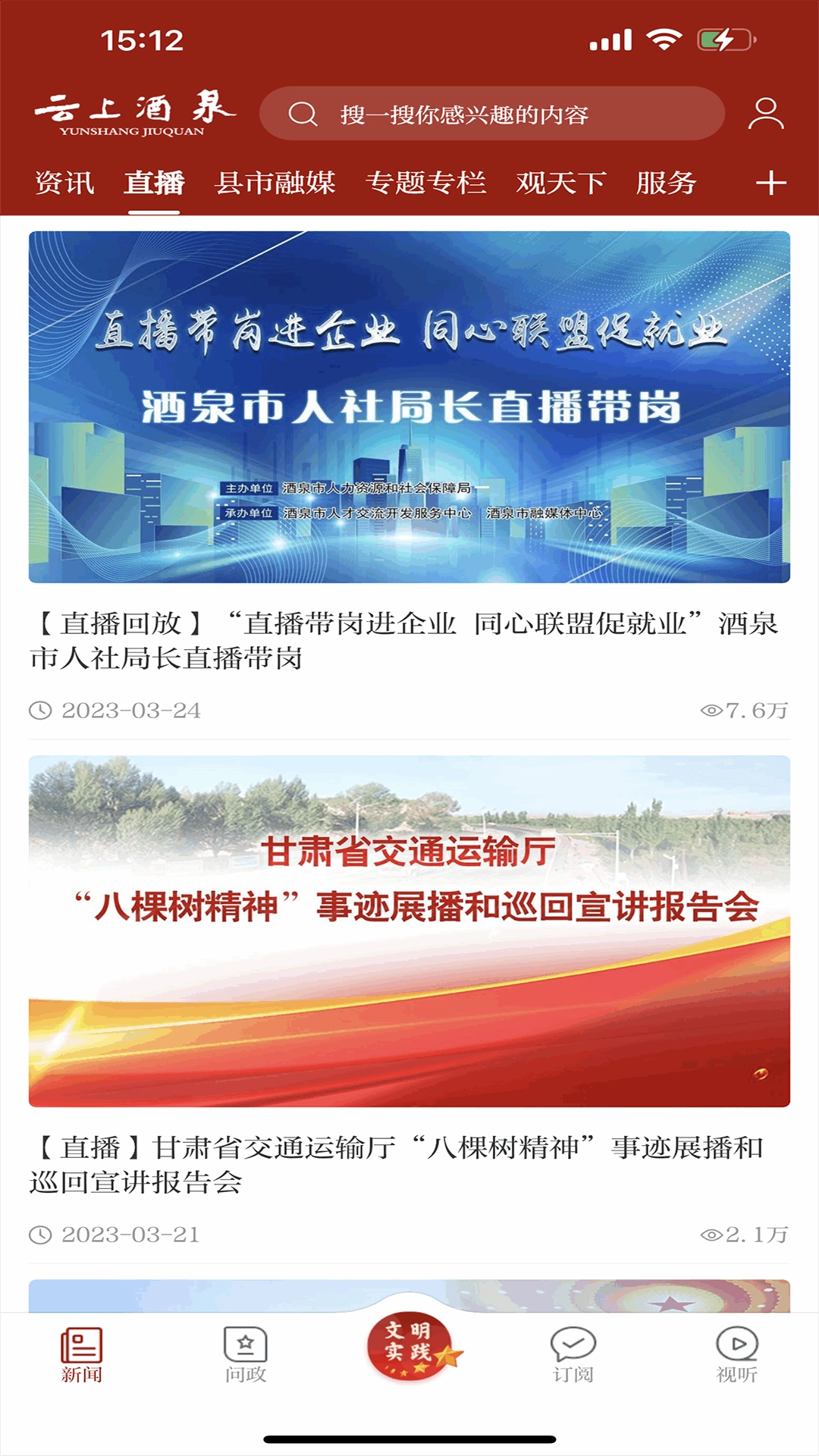
Task: Tap the eye icon showing 7.6万 views
Action: (711, 711)
